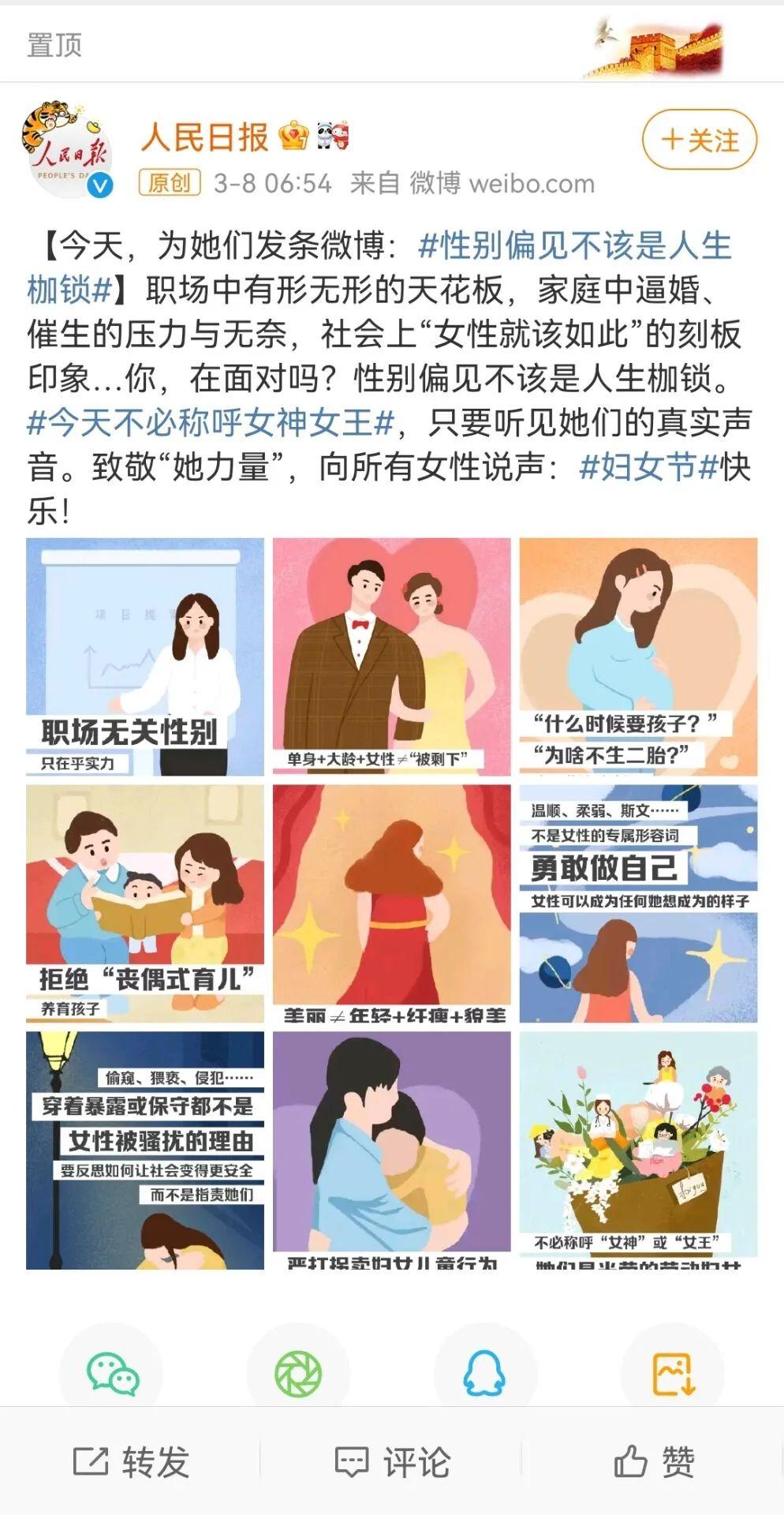Image resolution: width=784 pixels, height=1515 pixels.
Task: Open the 人民日报 account name
Action: 205,137
